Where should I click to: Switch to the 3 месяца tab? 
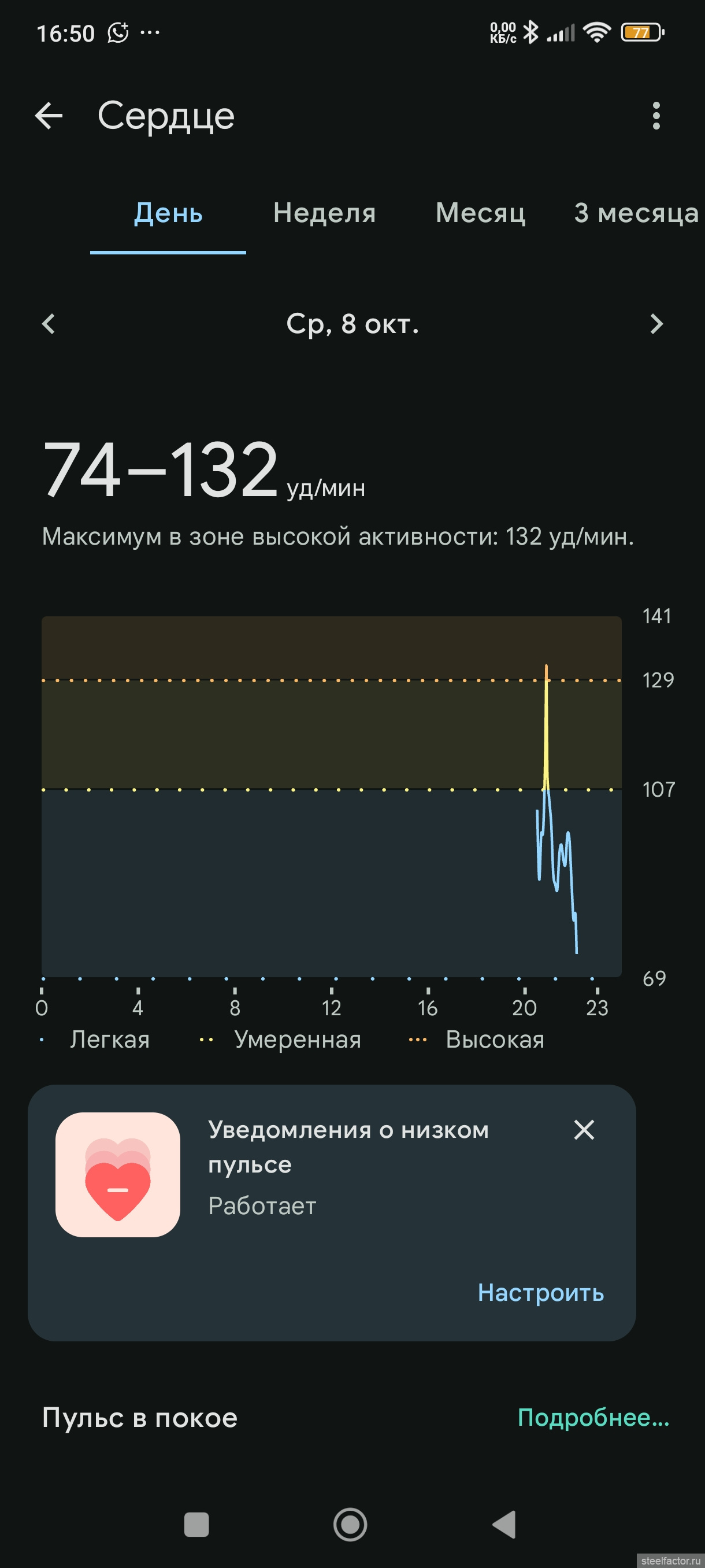tap(636, 214)
